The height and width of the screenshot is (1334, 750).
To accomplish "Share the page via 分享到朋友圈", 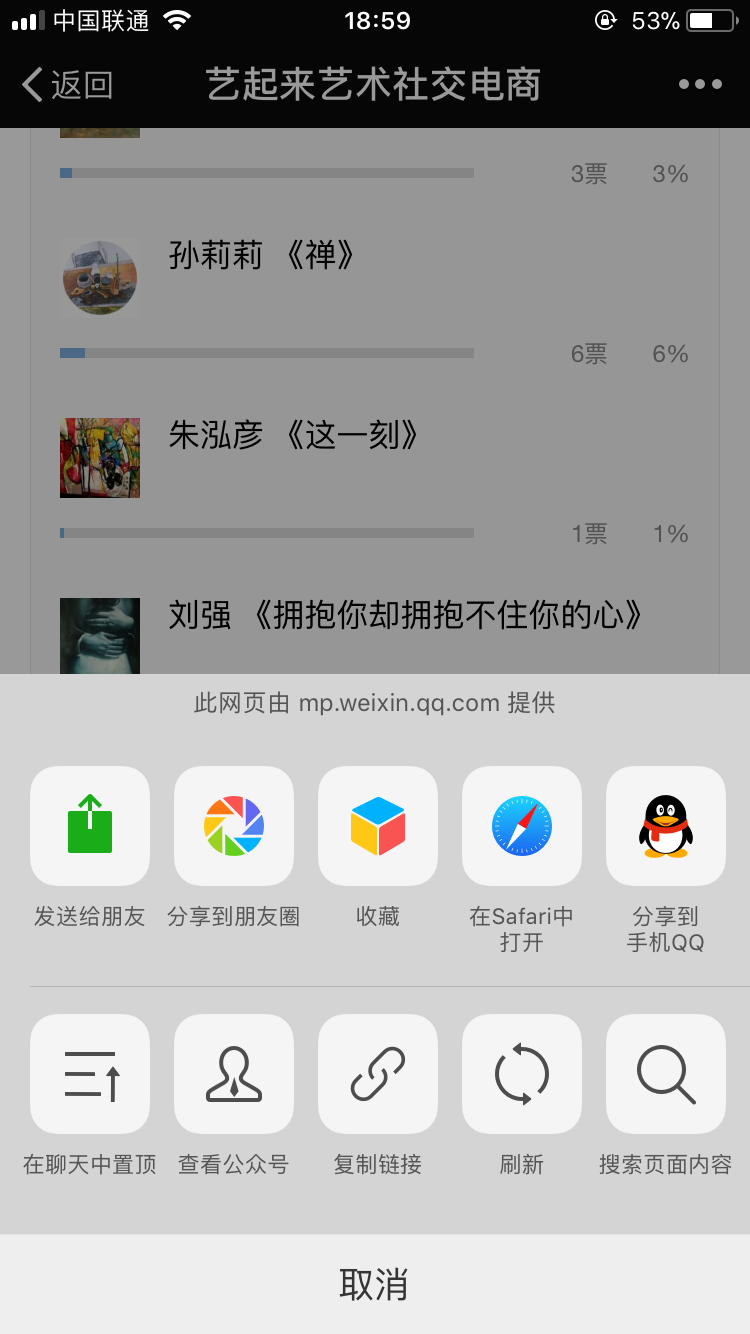I will click(x=234, y=826).
